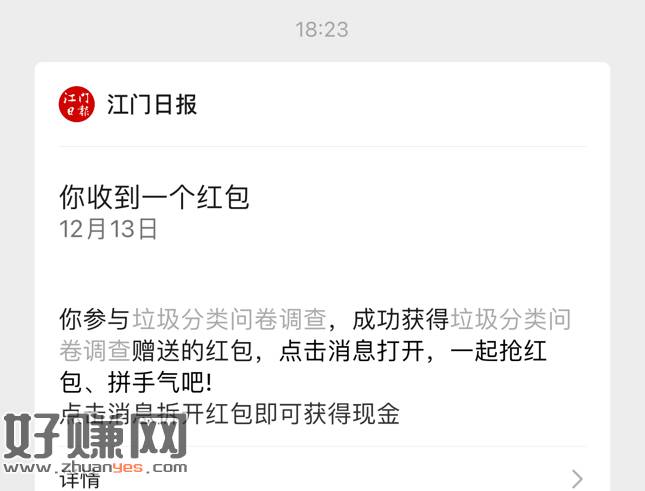This screenshot has width=645, height=491.
Task: Open the red packet message card
Action: click(322, 300)
